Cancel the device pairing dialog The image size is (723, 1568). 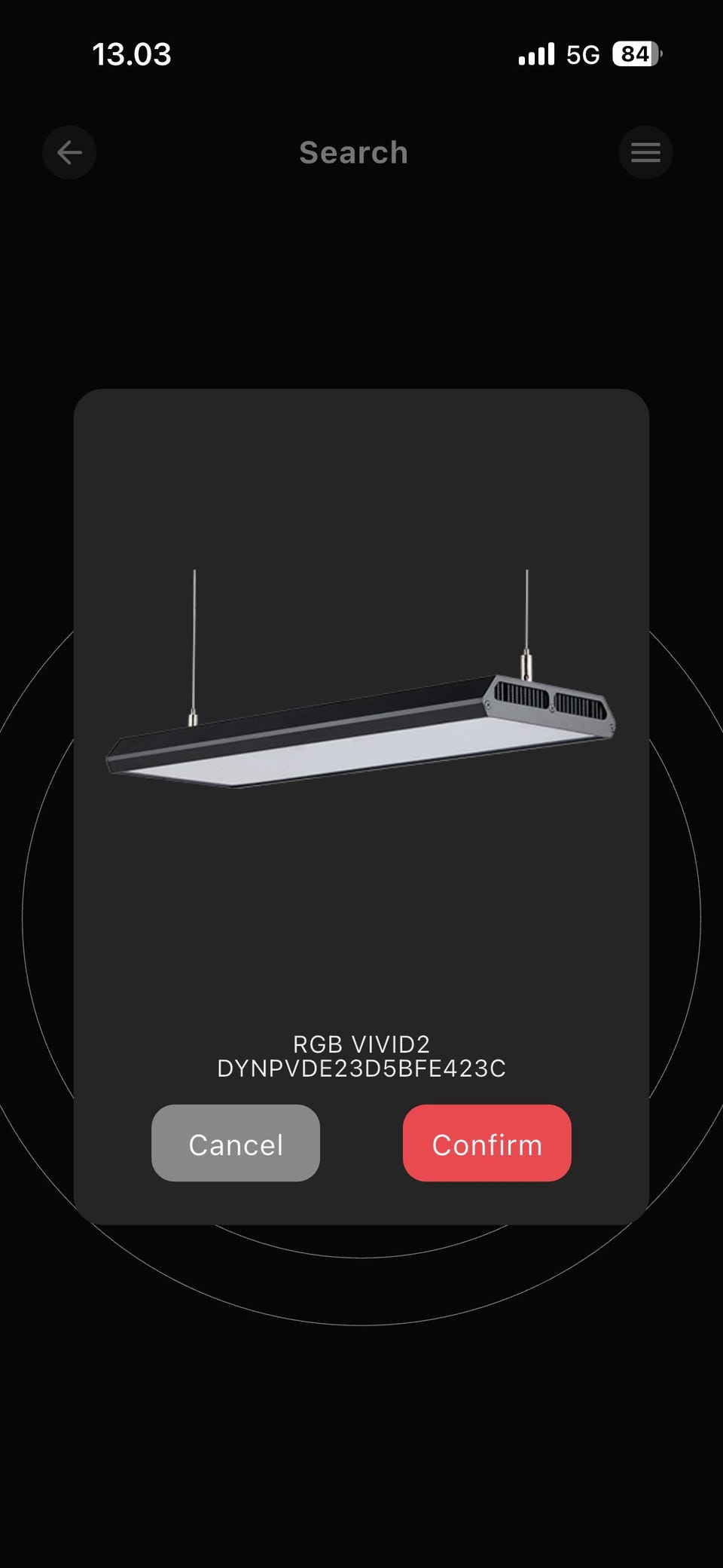point(236,1142)
